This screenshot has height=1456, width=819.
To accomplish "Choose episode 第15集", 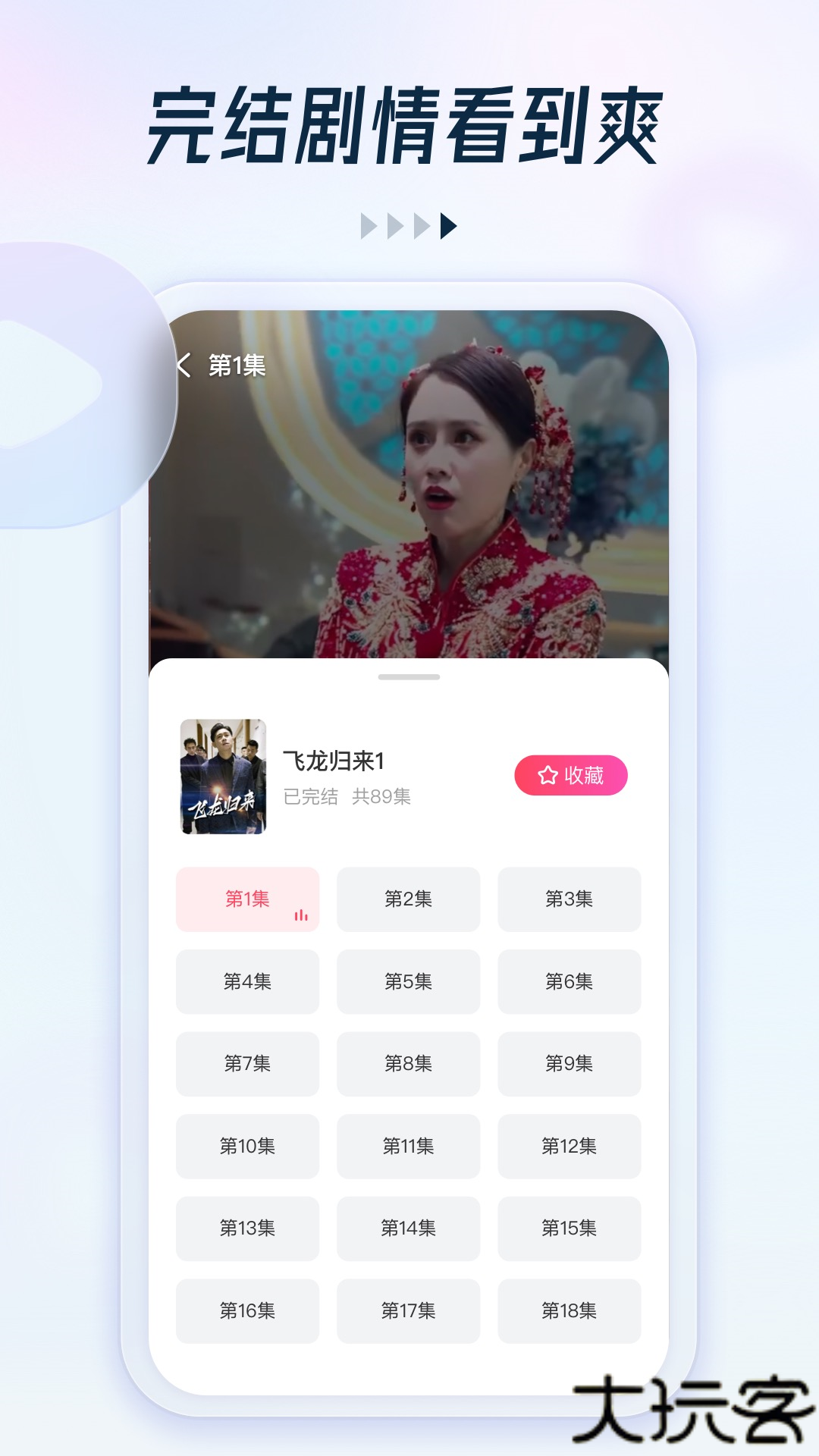I will [570, 1228].
